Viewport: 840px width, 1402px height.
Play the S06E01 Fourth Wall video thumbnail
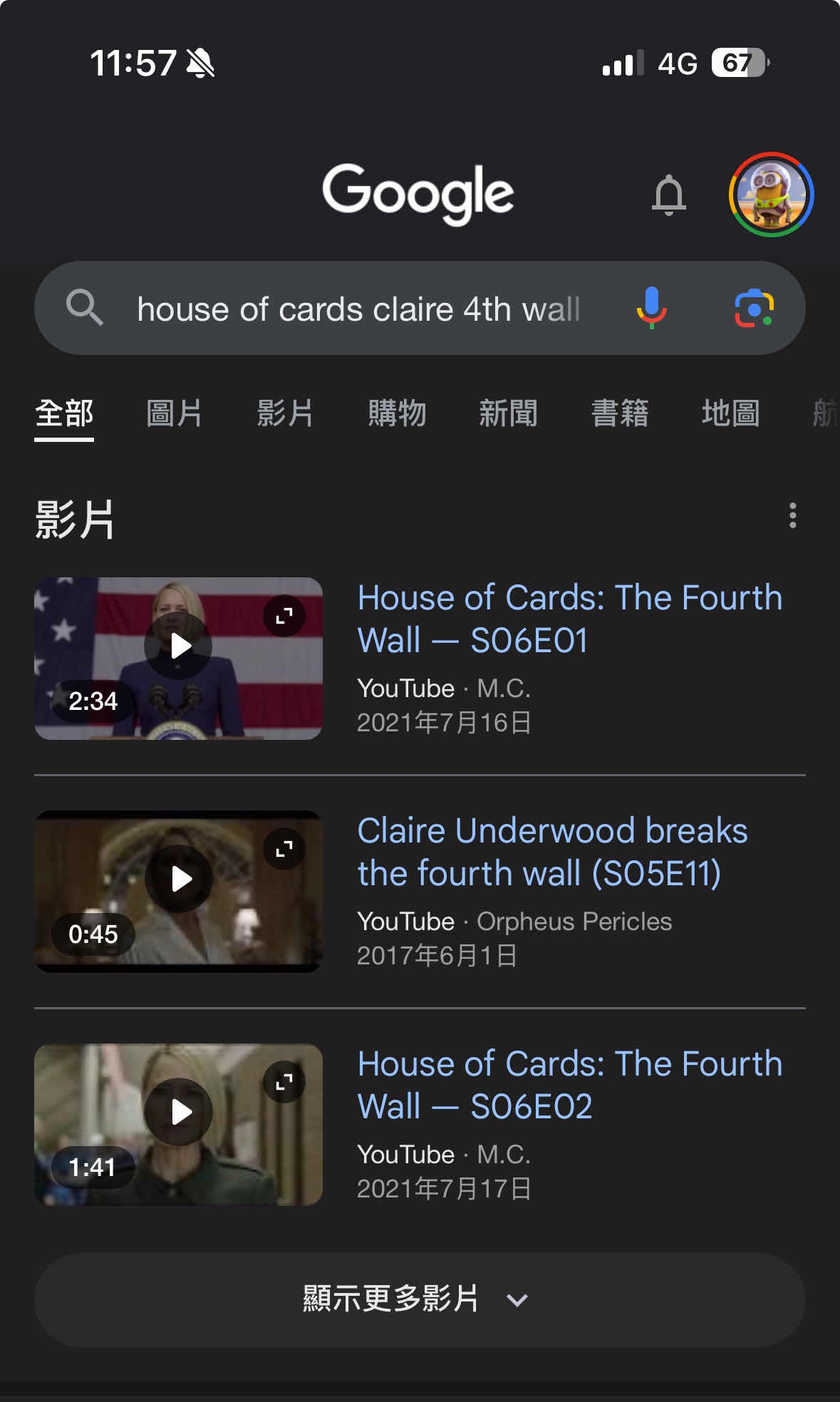178,646
